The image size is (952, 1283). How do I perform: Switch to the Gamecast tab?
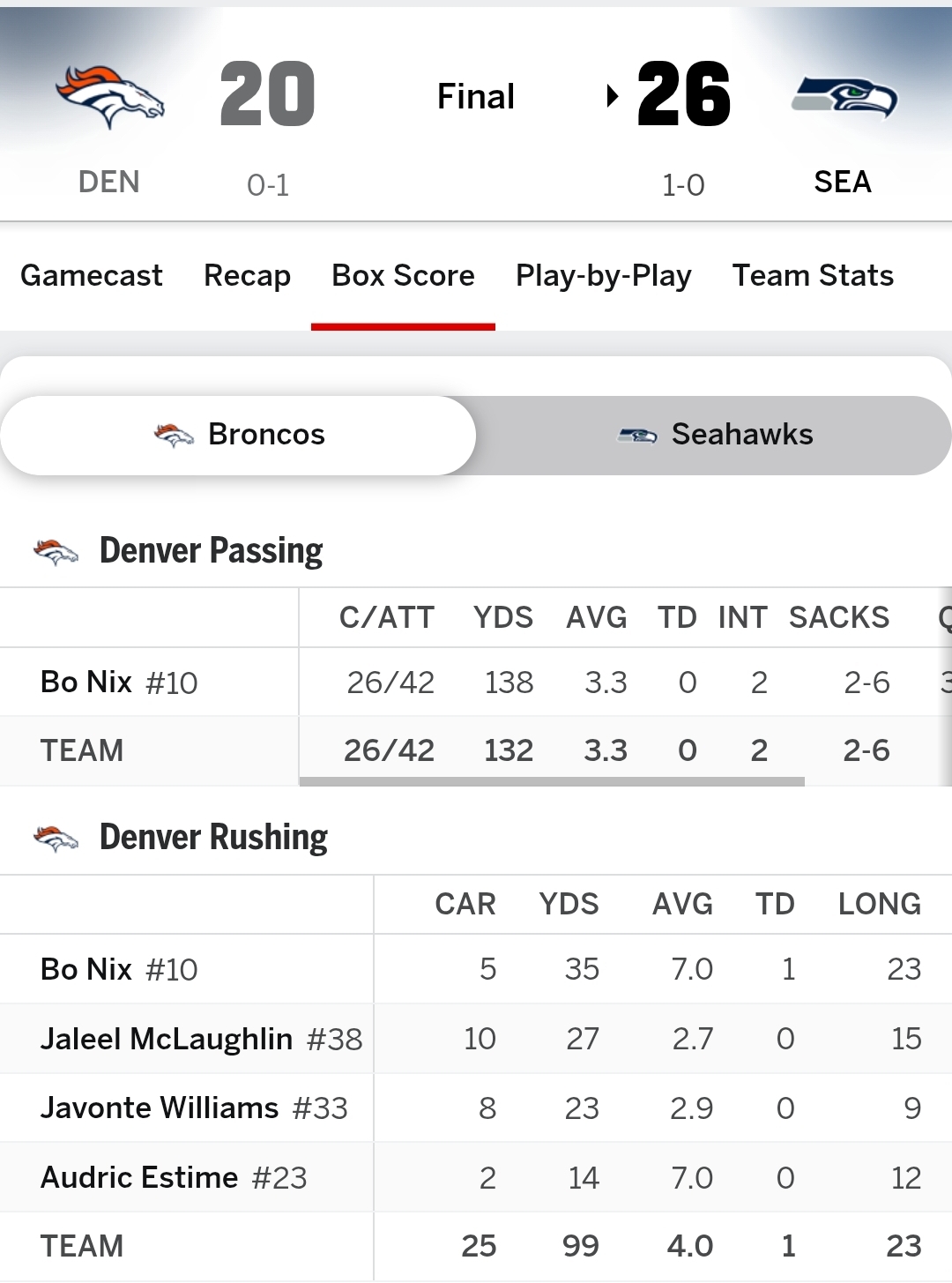(92, 276)
